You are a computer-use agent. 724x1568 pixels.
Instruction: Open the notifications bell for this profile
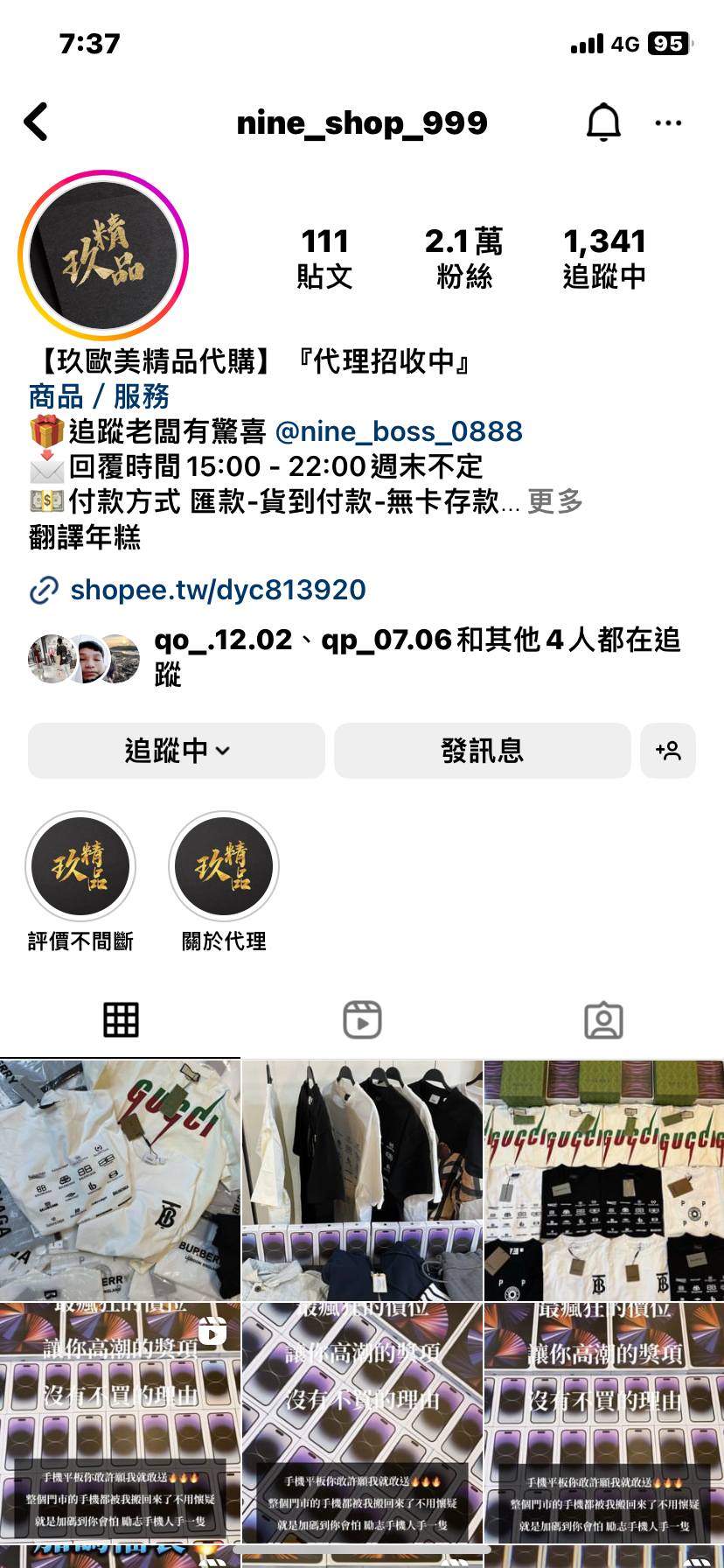[603, 122]
